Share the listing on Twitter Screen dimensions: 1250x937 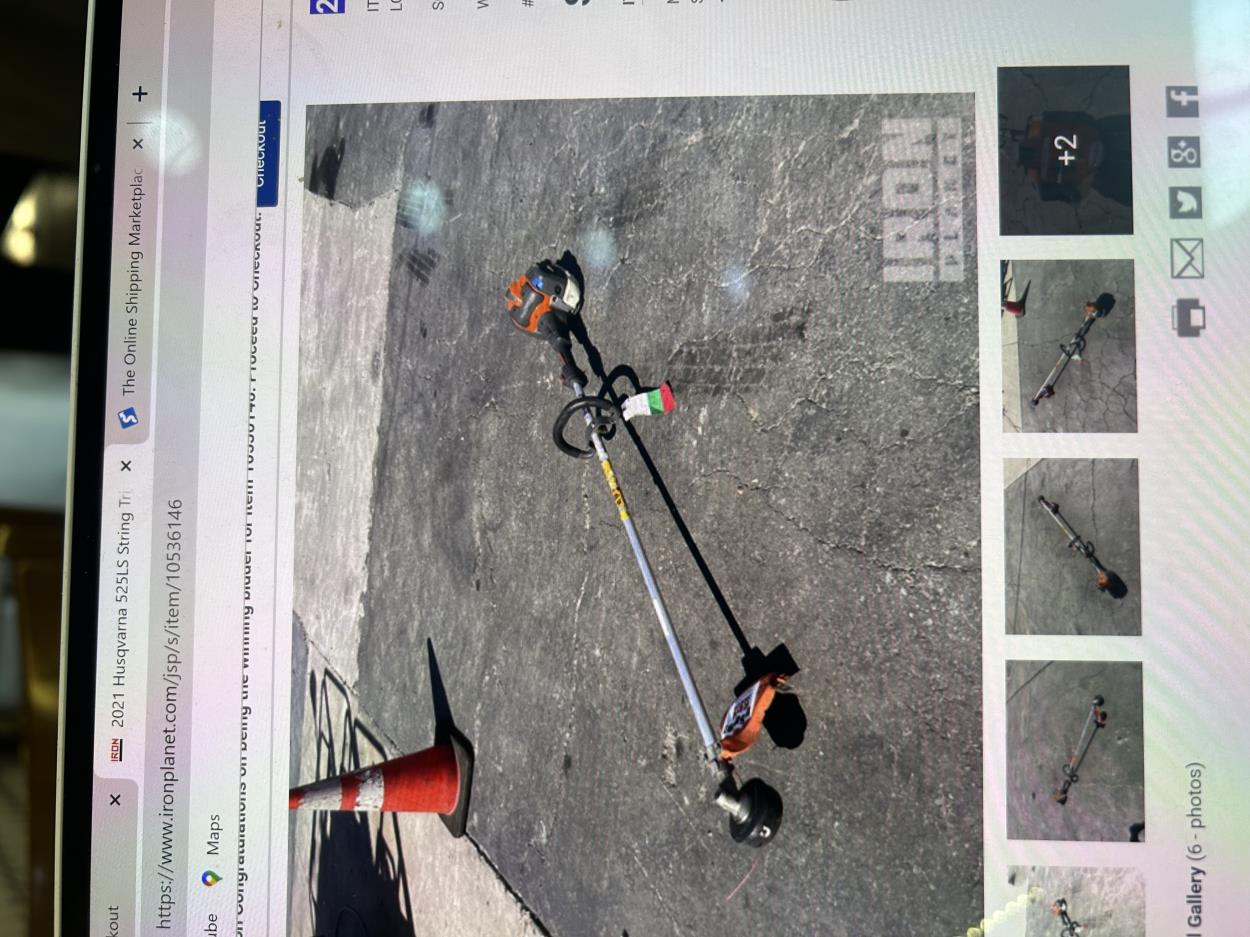1187,205
